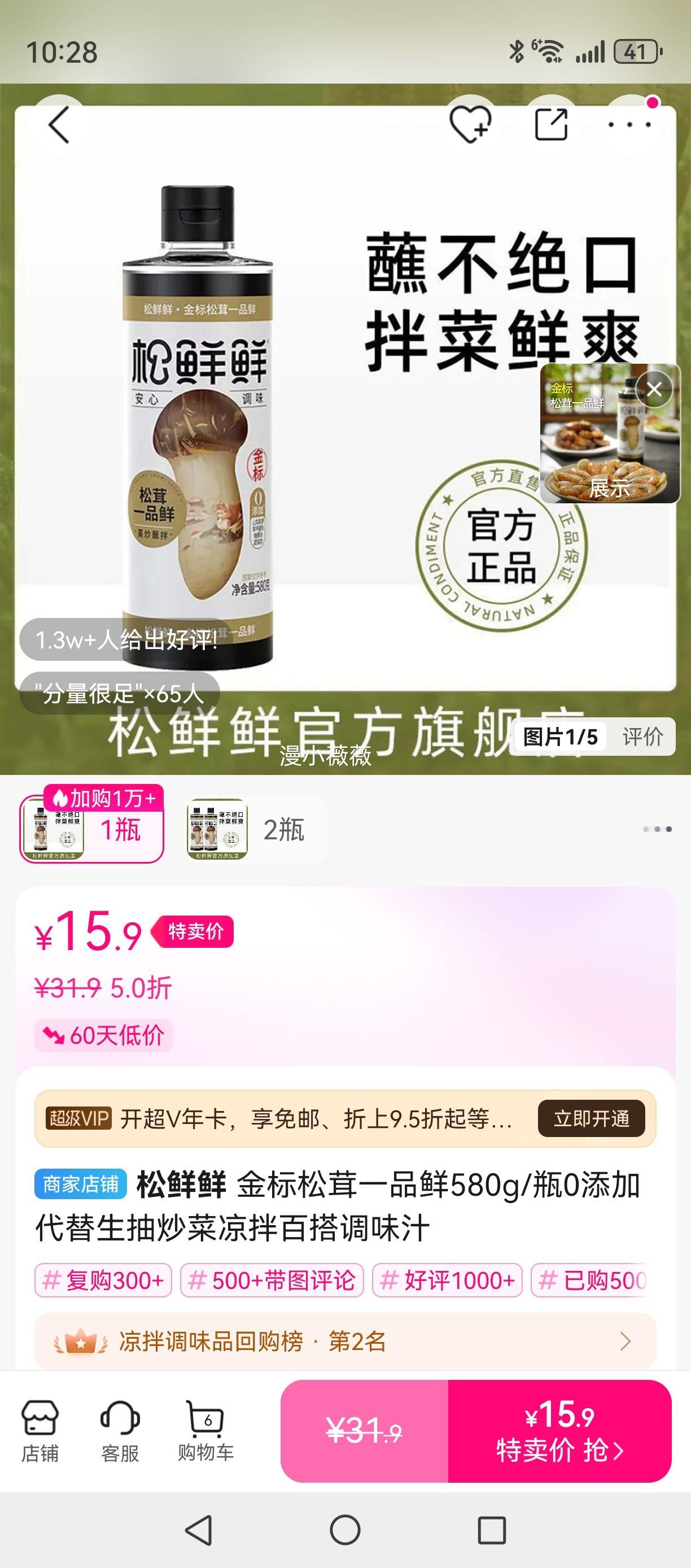Tap the back arrow to exit product page
691x1568 pixels.
[x=58, y=124]
